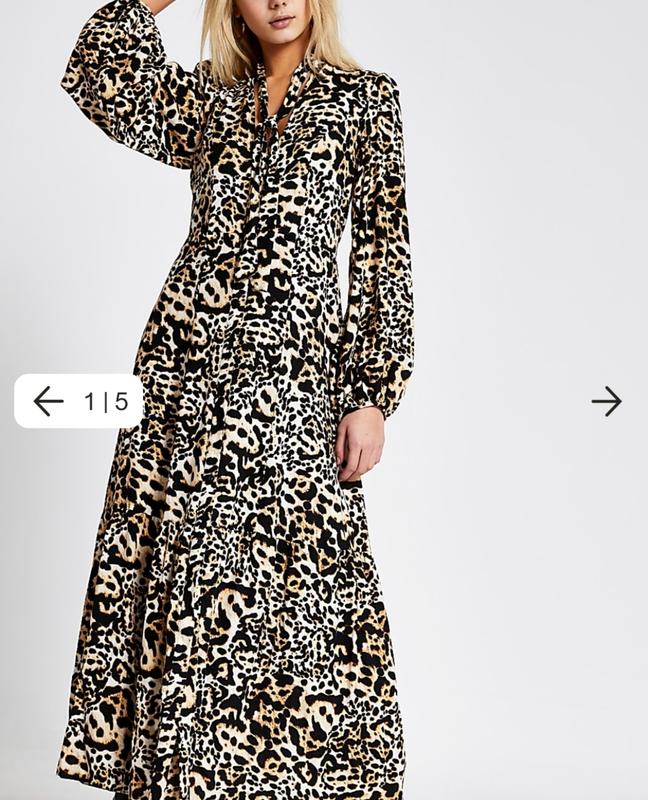This screenshot has width=648, height=800.
Task: Go to the previous product image
Action: pos(48,401)
